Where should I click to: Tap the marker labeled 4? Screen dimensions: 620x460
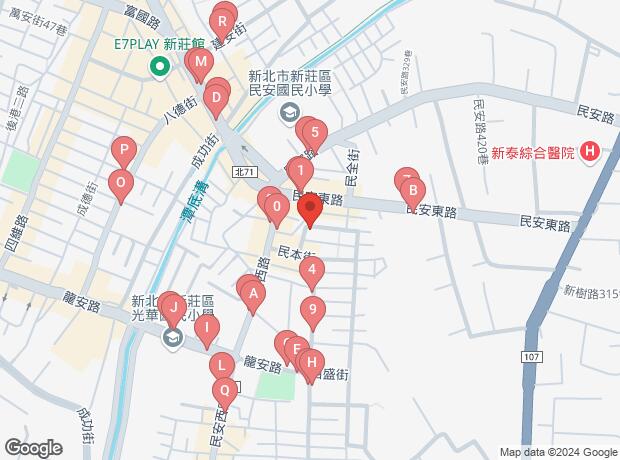(312, 269)
